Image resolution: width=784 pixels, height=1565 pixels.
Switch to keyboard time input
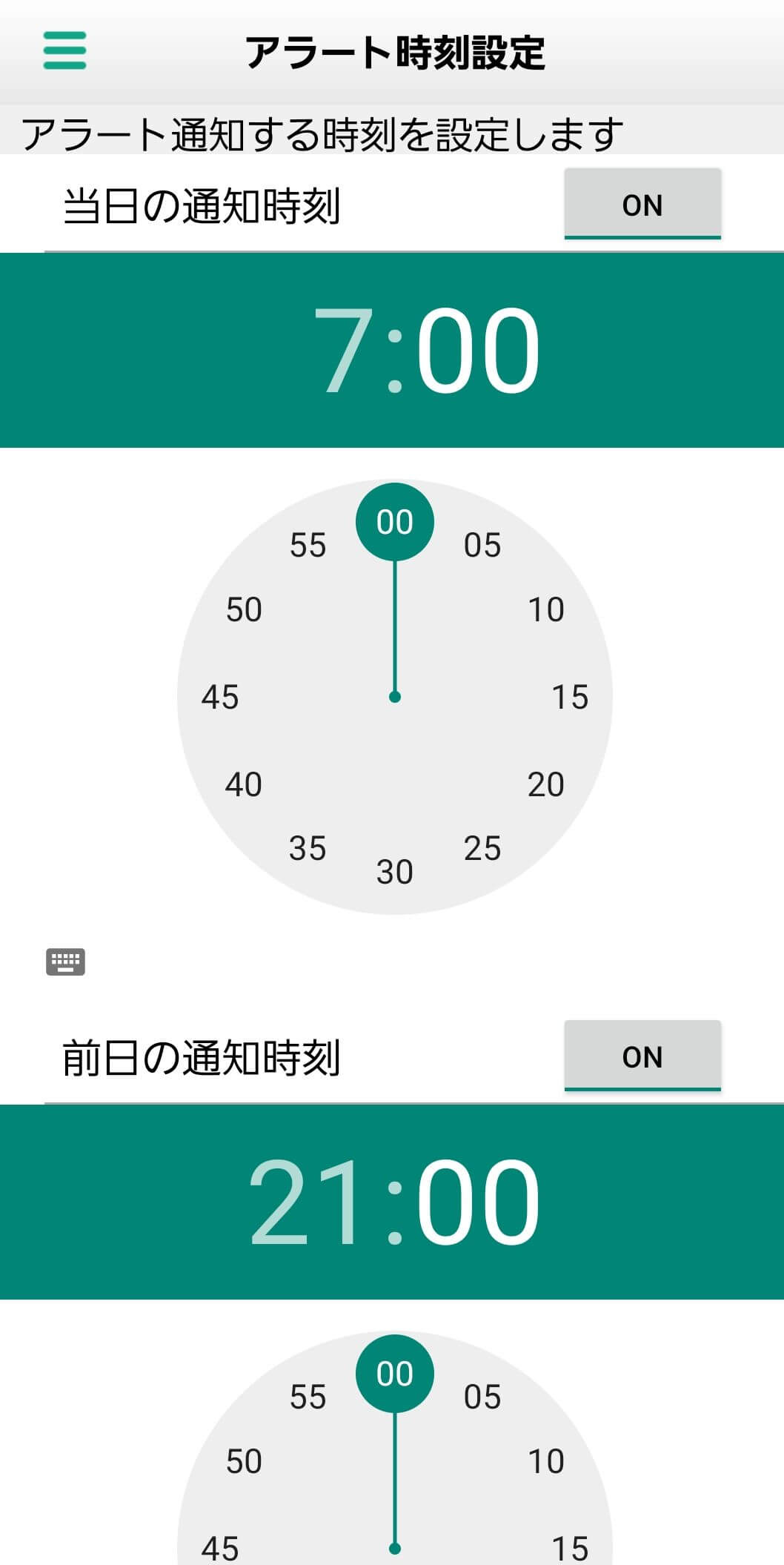pyautogui.click(x=65, y=962)
